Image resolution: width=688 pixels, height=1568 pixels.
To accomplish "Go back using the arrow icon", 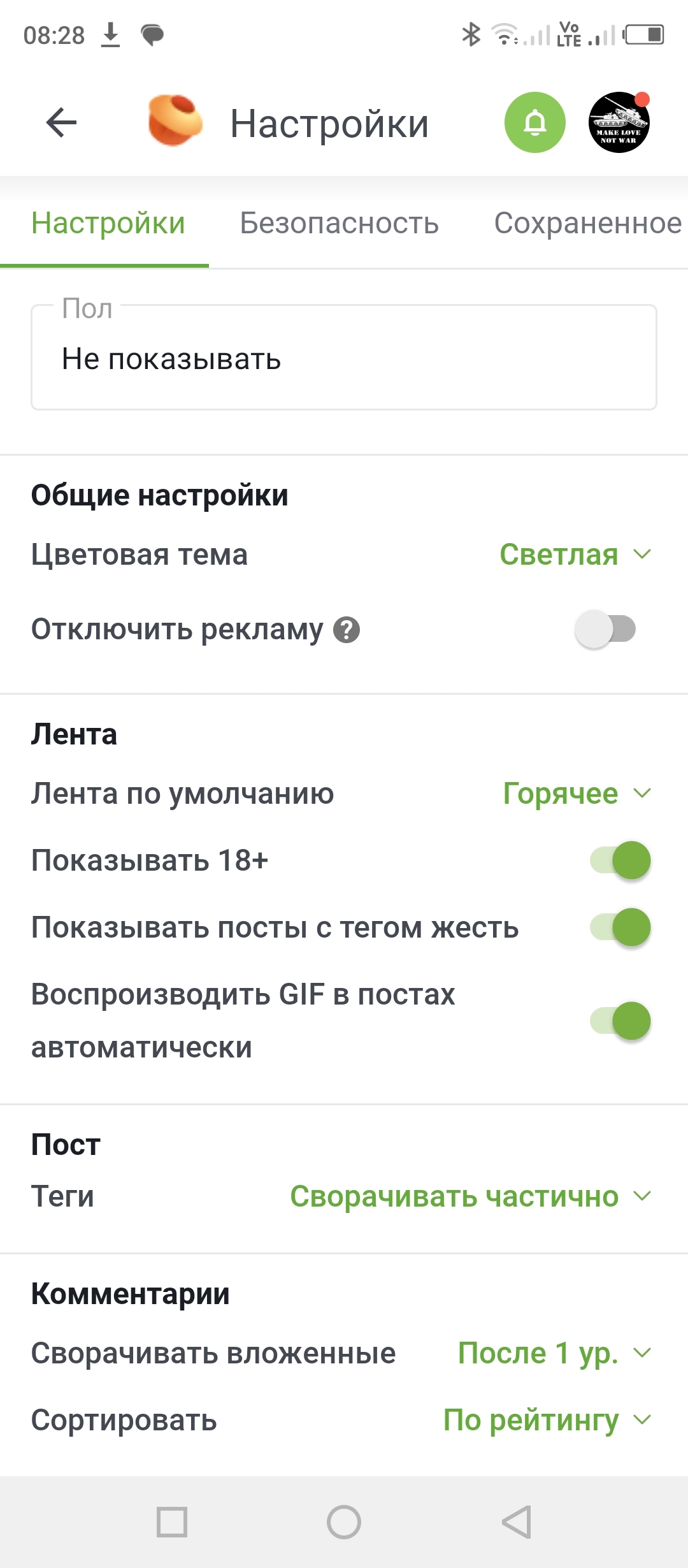I will (61, 122).
